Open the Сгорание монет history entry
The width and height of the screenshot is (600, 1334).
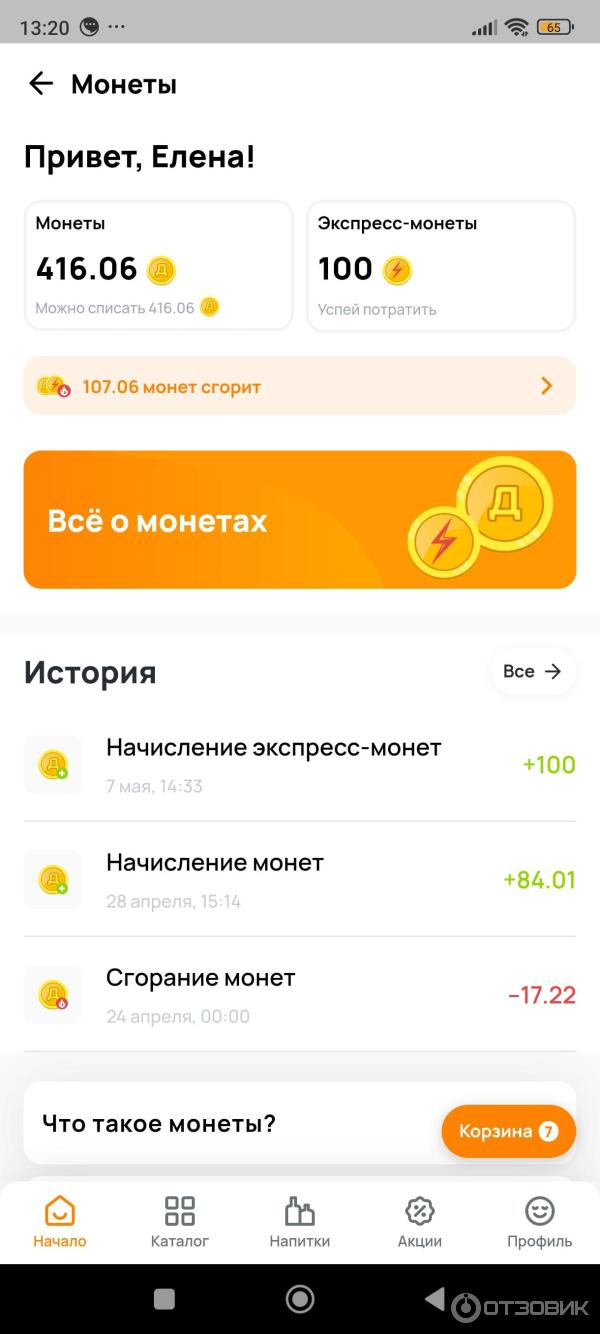tap(300, 995)
